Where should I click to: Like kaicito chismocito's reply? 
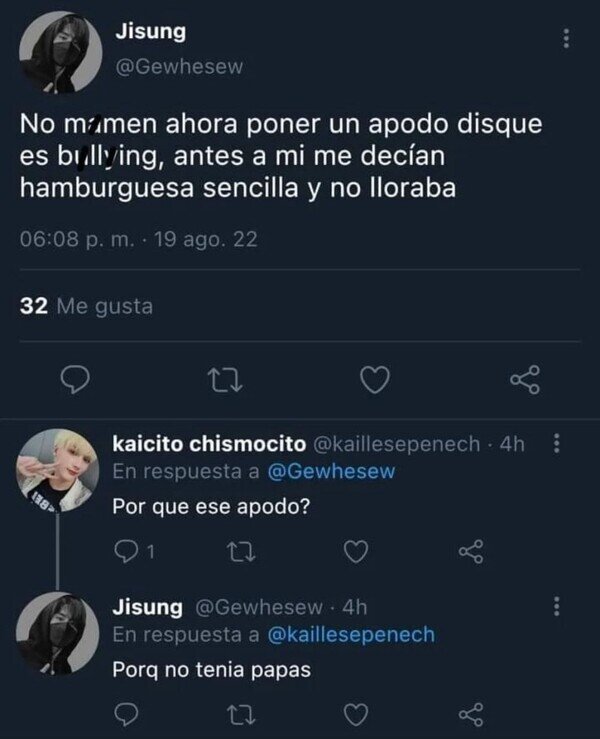tap(356, 551)
